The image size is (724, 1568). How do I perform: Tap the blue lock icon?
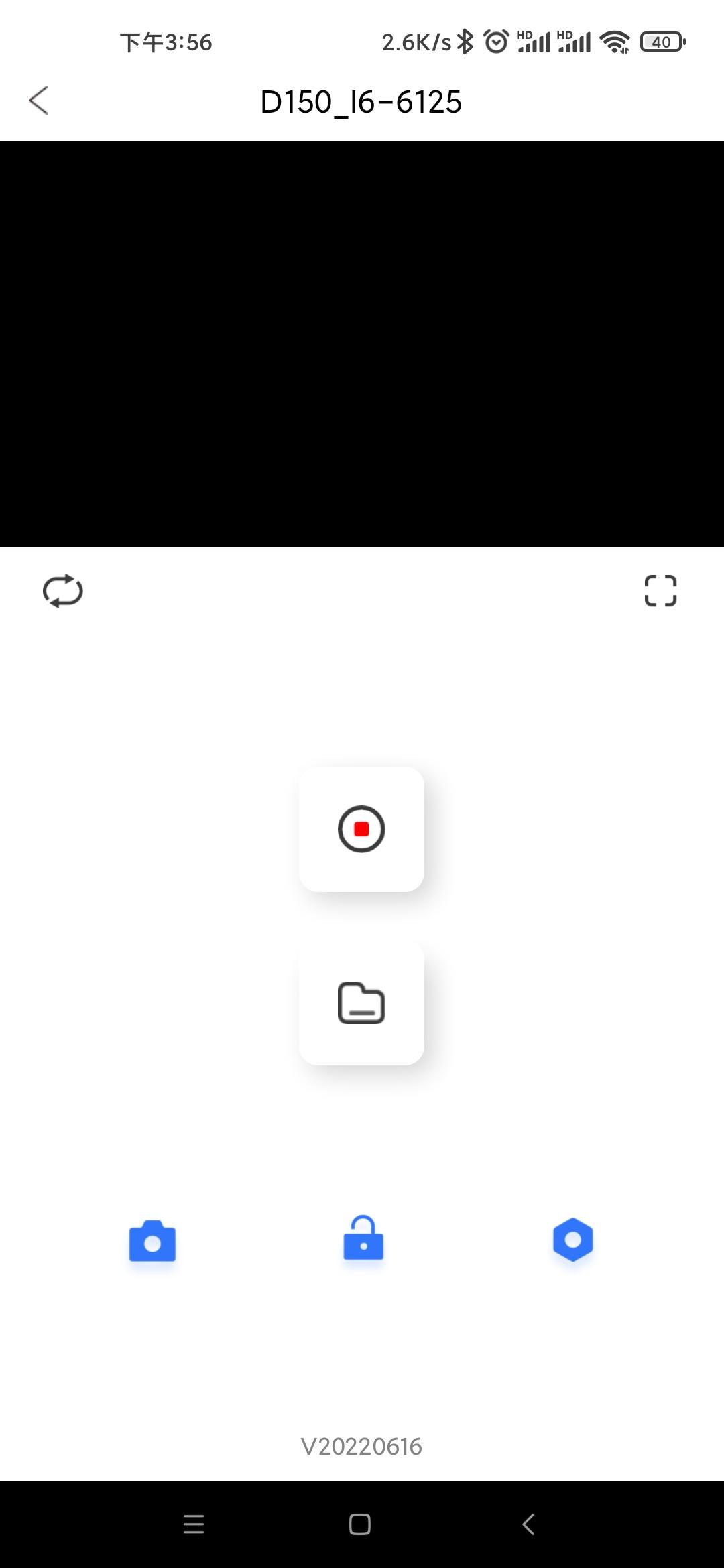[363, 1238]
